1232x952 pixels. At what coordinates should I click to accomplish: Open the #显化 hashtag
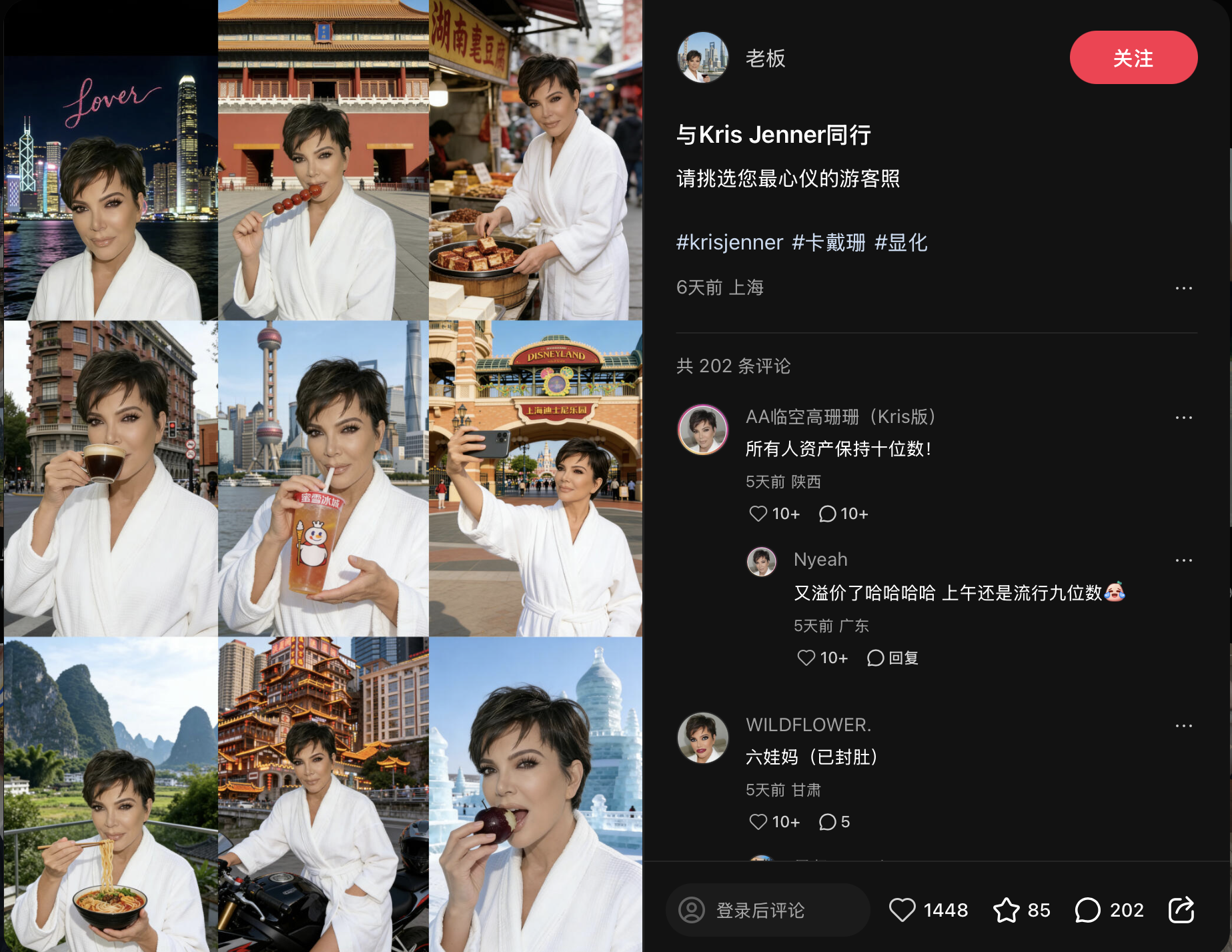[900, 242]
